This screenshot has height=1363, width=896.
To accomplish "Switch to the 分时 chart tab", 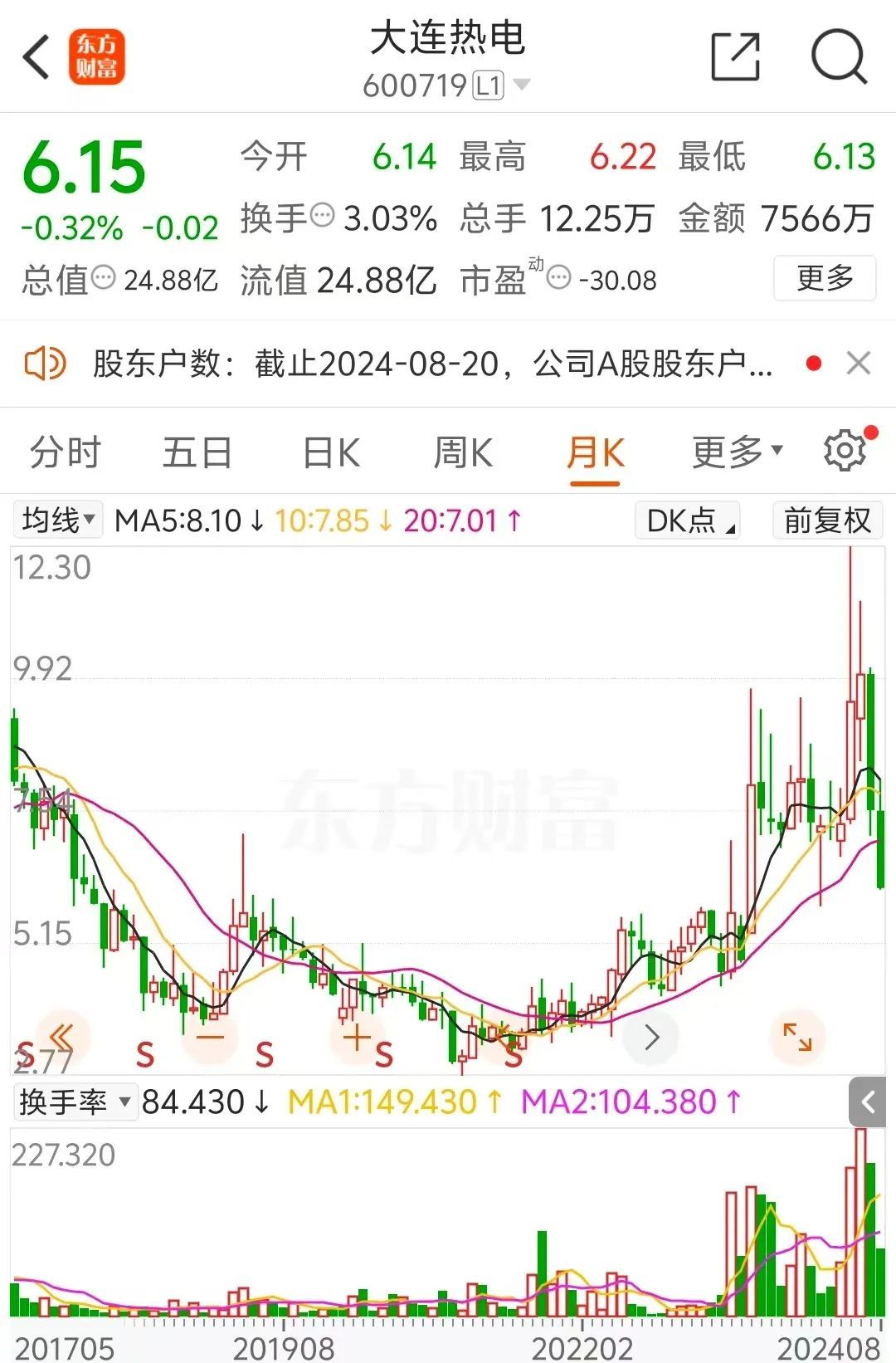I will [x=65, y=453].
